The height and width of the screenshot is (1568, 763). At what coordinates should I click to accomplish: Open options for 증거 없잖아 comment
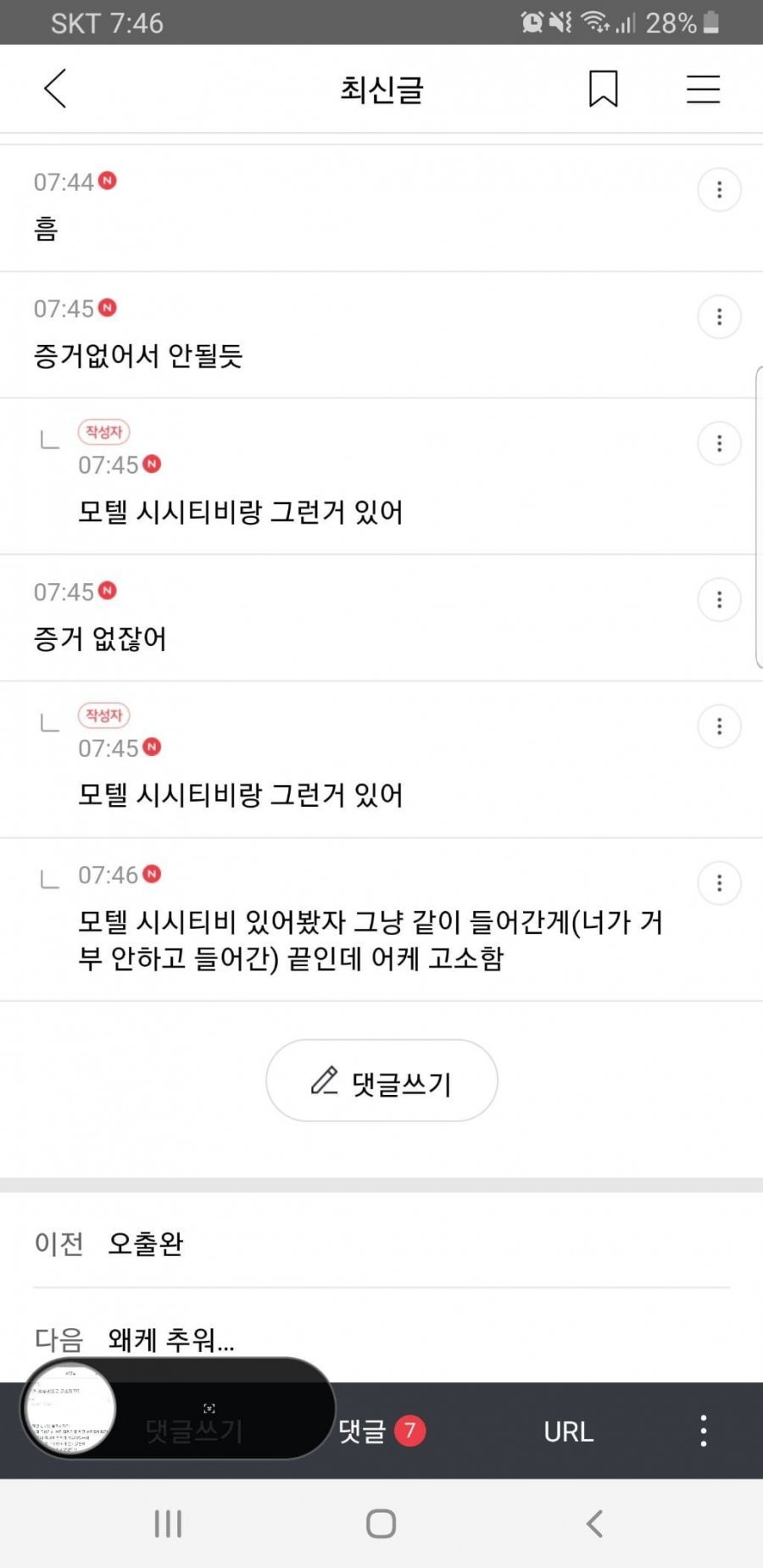click(719, 600)
